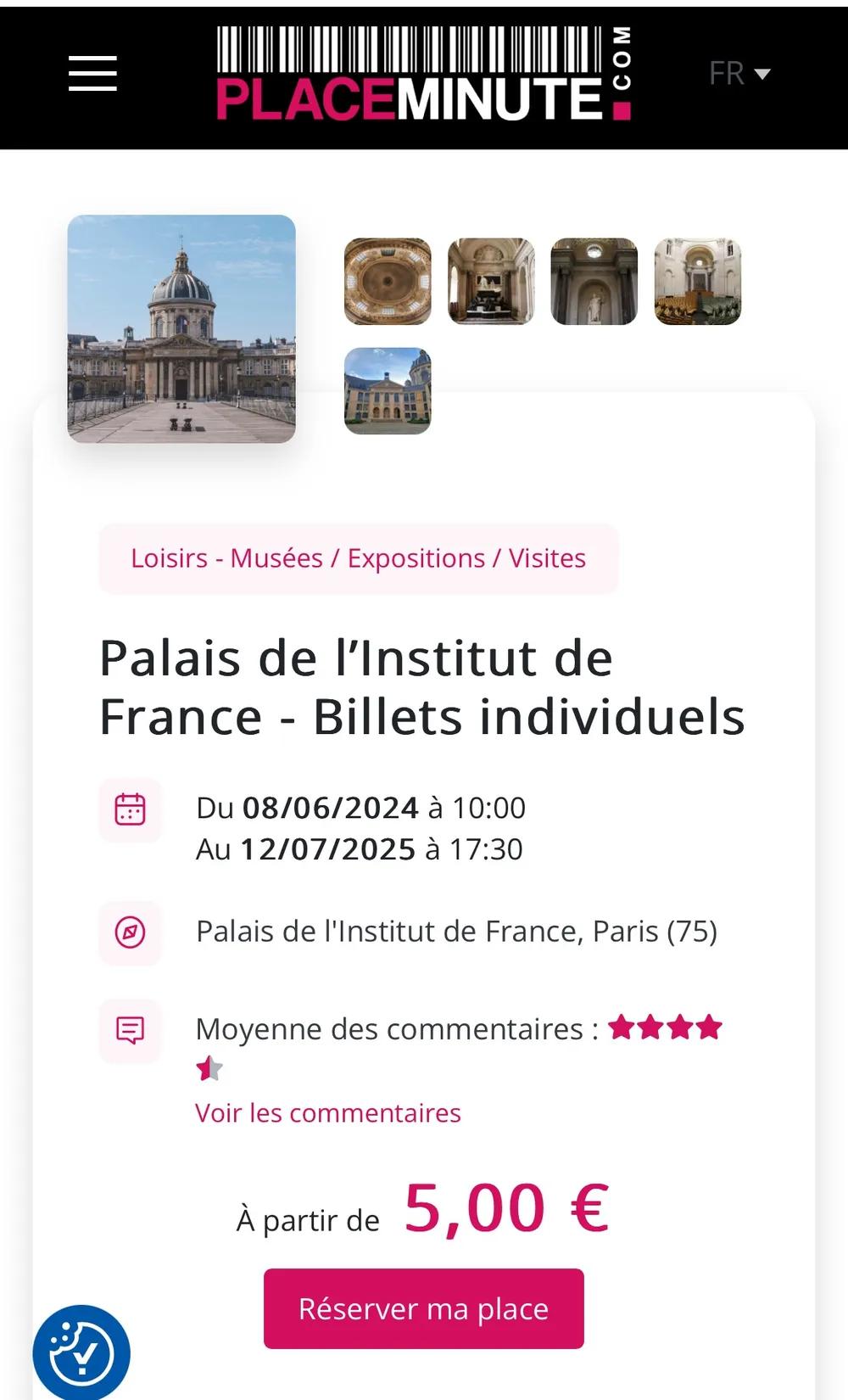Image resolution: width=848 pixels, height=1400 pixels.
Task: View the amphitheater seats thumbnail
Action: pos(697,282)
